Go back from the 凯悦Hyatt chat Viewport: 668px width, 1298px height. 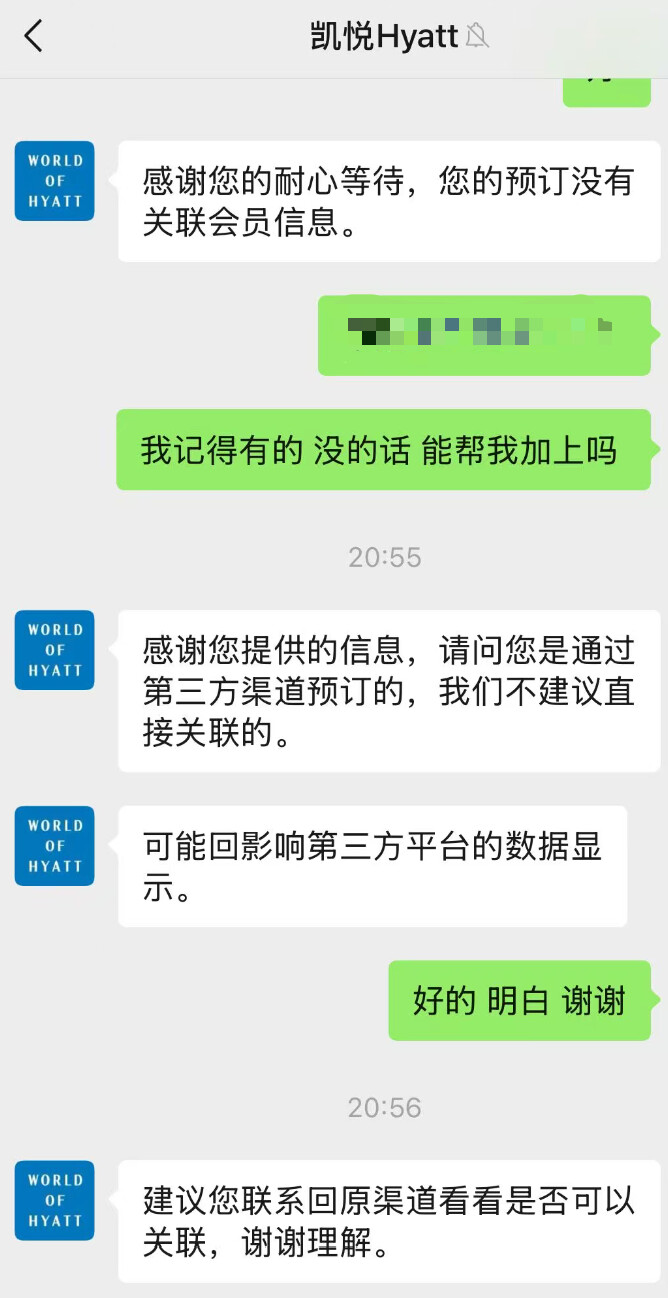(34, 37)
